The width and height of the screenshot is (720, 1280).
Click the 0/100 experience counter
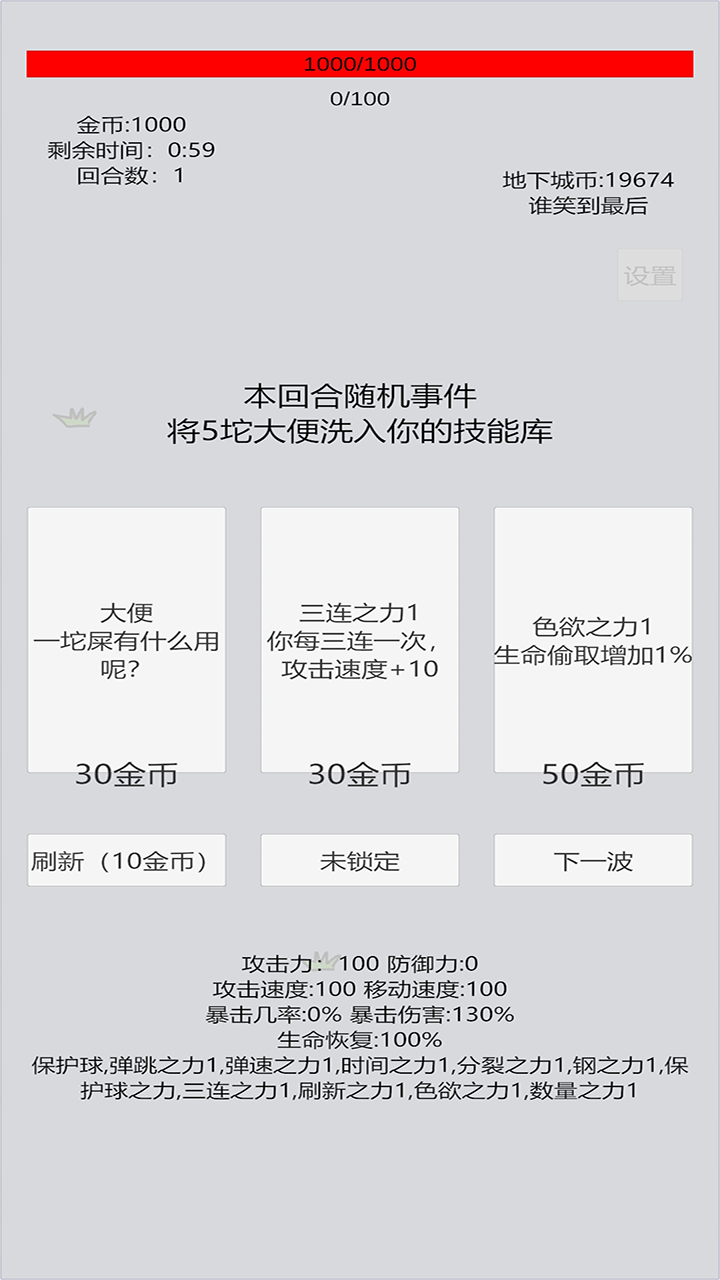point(360,99)
